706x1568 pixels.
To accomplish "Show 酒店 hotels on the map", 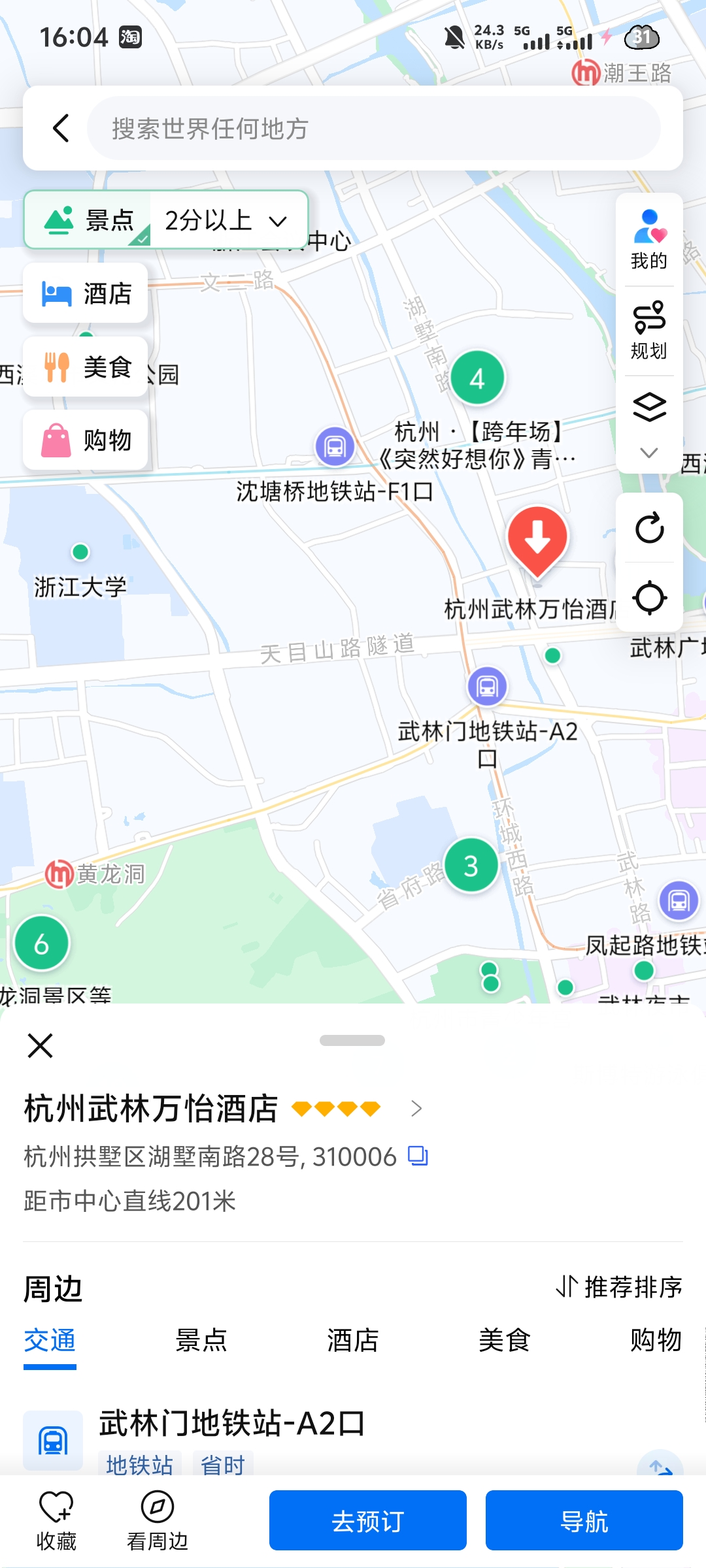I will 86,293.
